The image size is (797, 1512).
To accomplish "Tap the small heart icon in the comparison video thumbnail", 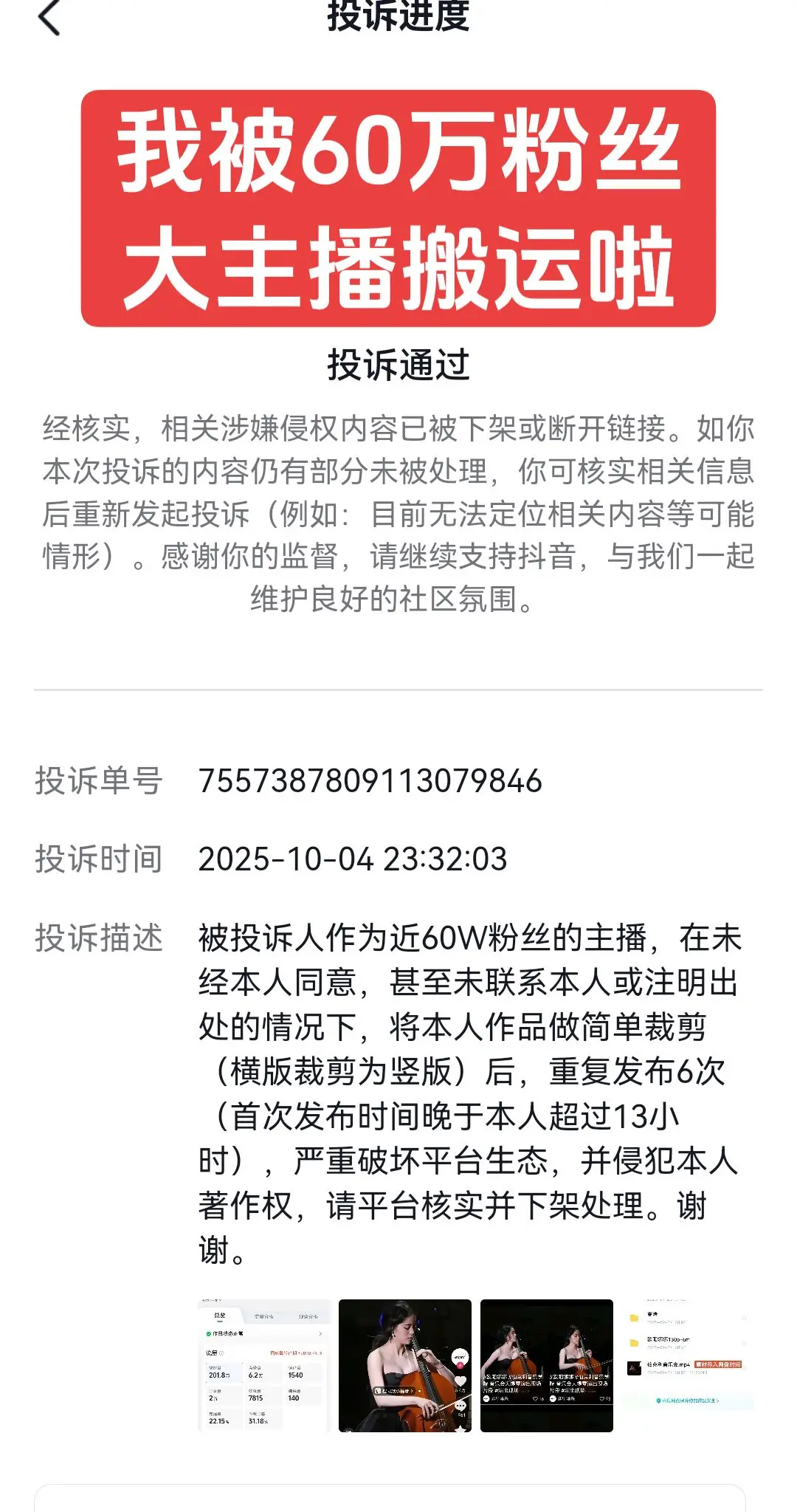I will 535,1400.
